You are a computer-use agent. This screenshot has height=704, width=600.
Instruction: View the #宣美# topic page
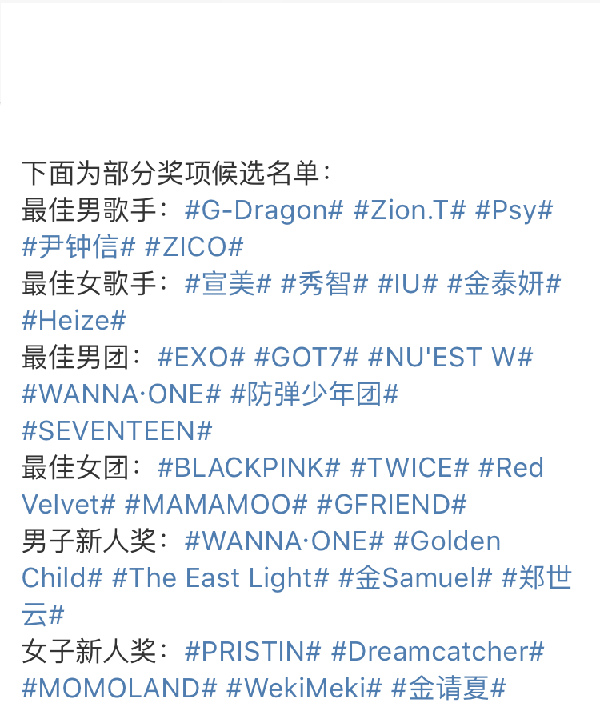[x=228, y=284]
